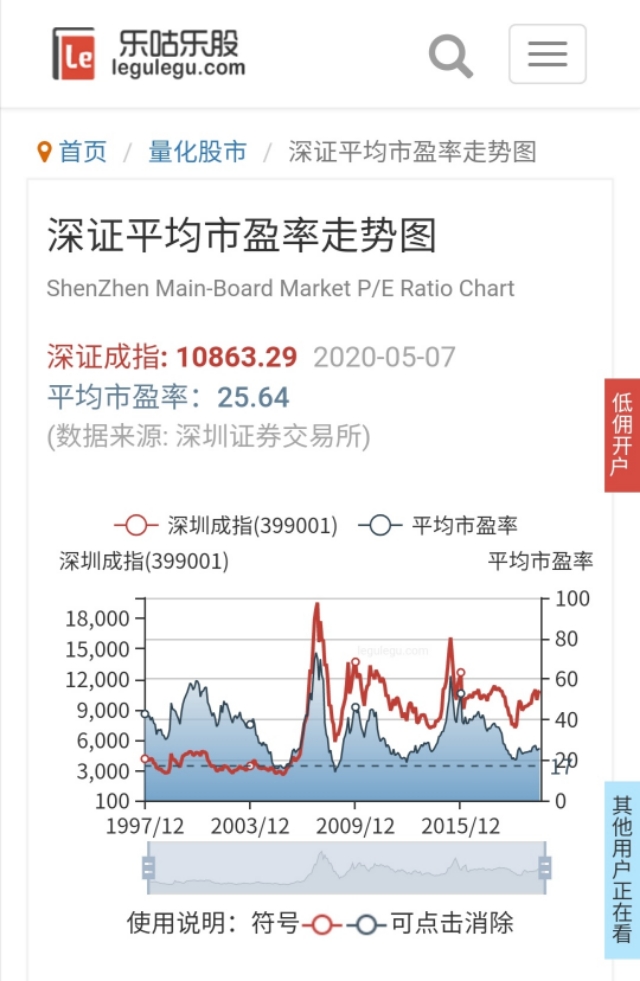Viewport: 640px width, 981px height.
Task: Tap the 低佣开户 side banner
Action: tap(622, 436)
